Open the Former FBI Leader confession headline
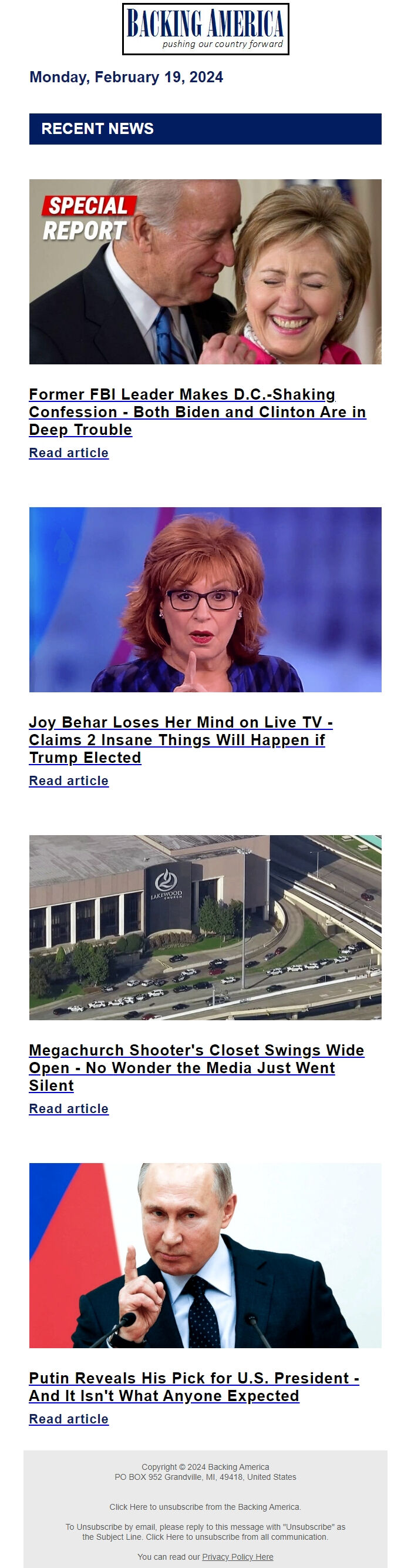411x1568 pixels. (x=197, y=411)
